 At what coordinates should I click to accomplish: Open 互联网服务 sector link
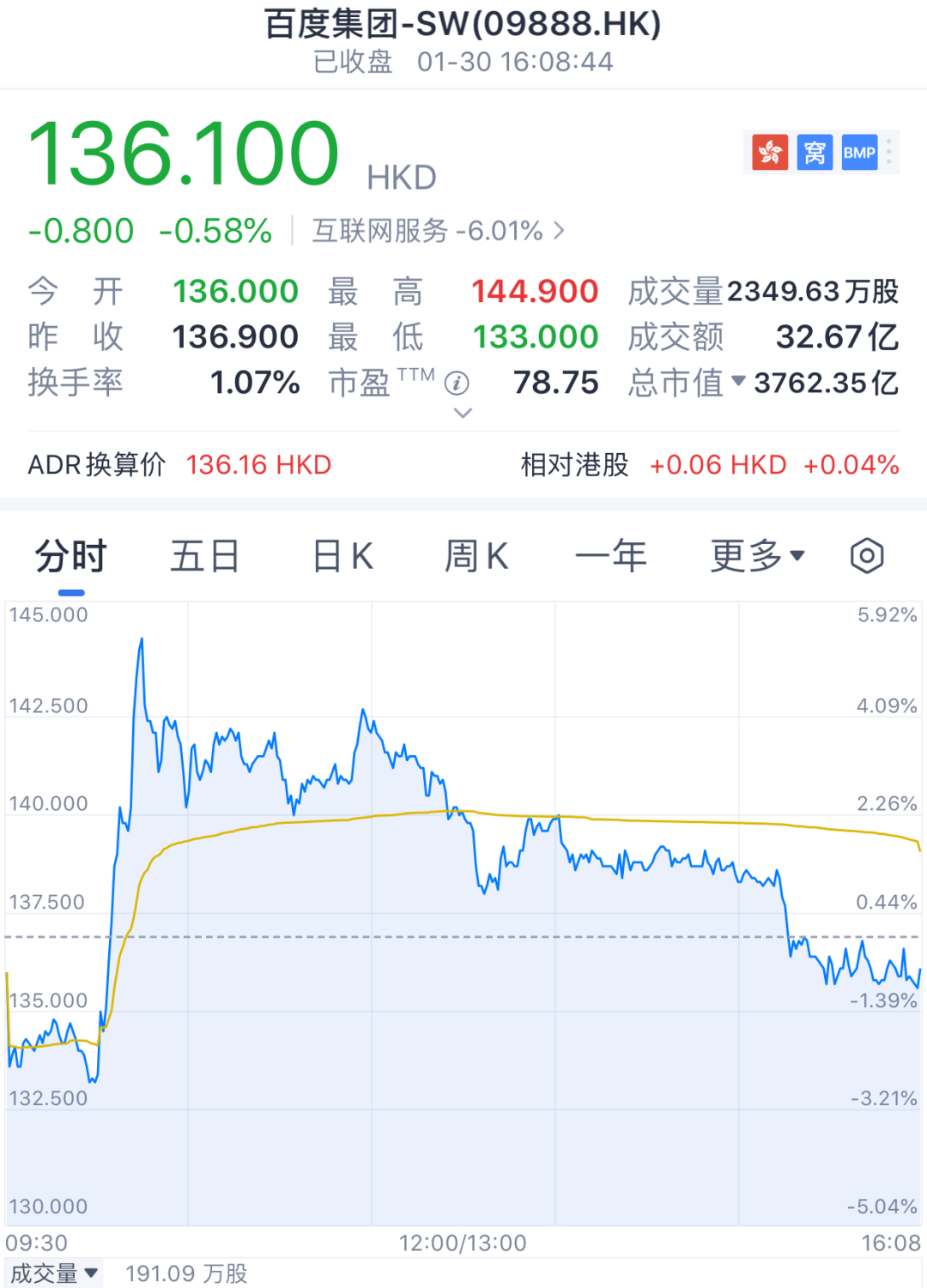tap(438, 231)
